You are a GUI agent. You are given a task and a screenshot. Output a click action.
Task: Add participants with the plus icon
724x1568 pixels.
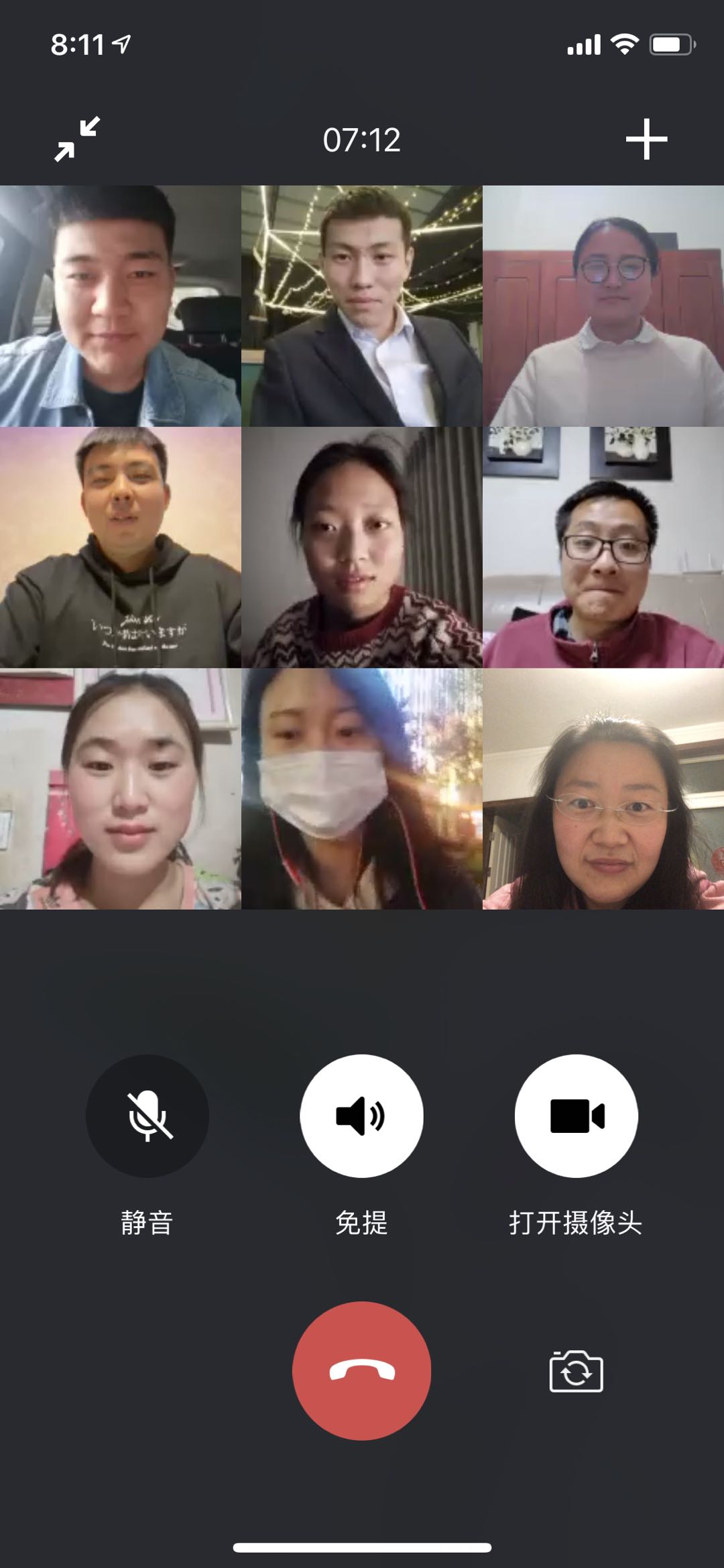point(646,139)
